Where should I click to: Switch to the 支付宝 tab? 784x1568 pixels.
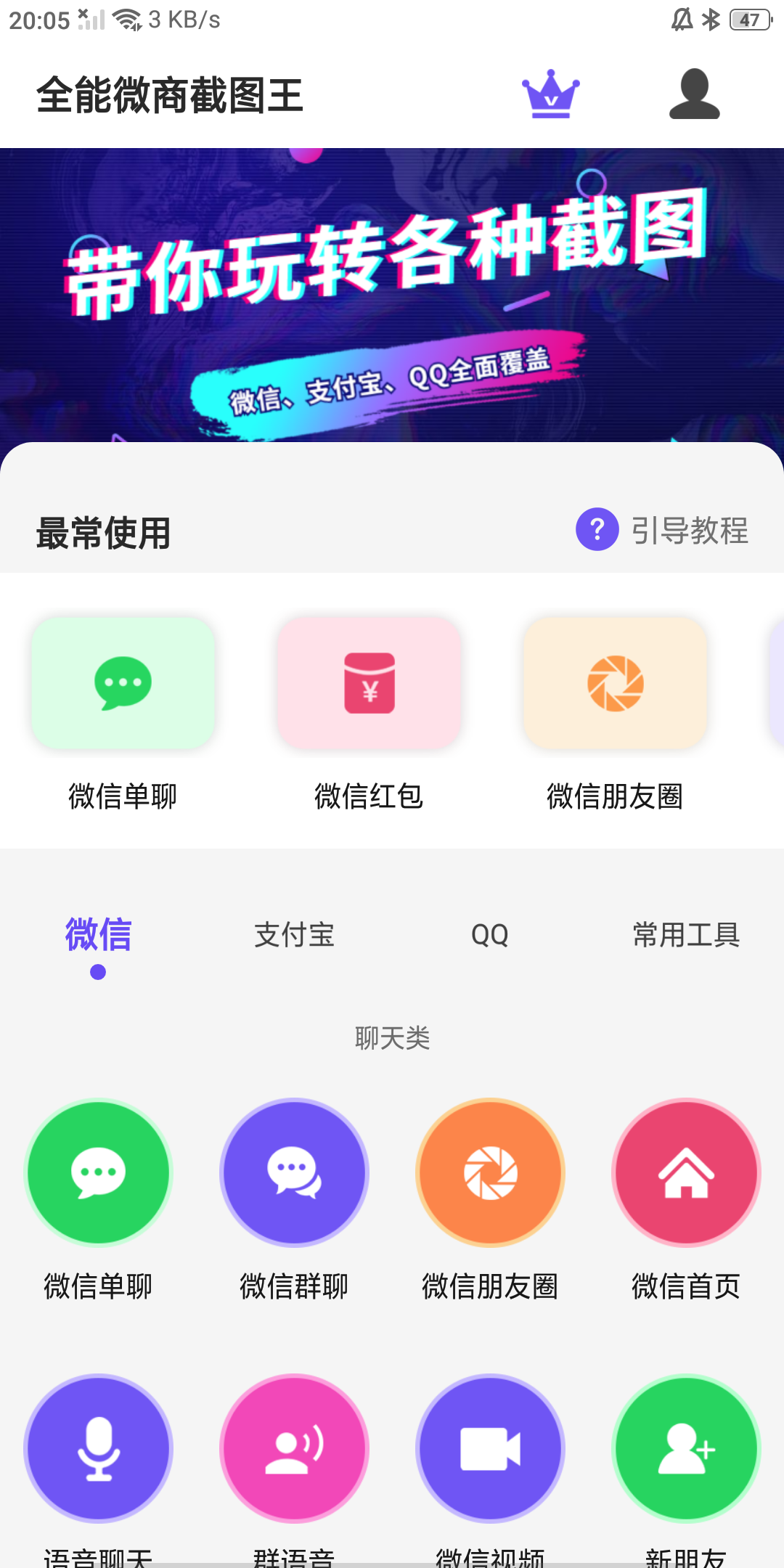pos(294,935)
